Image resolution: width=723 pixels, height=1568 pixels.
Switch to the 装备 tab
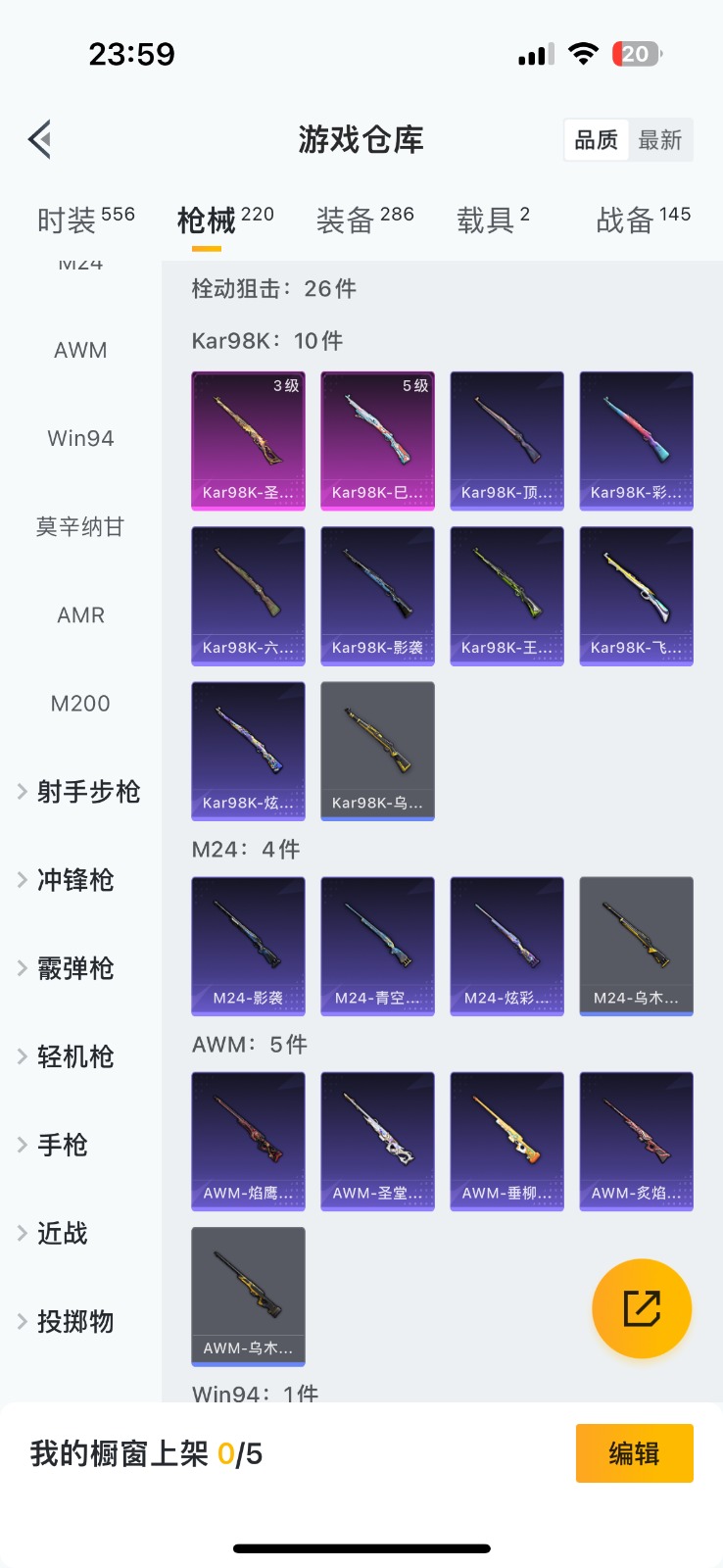[364, 220]
